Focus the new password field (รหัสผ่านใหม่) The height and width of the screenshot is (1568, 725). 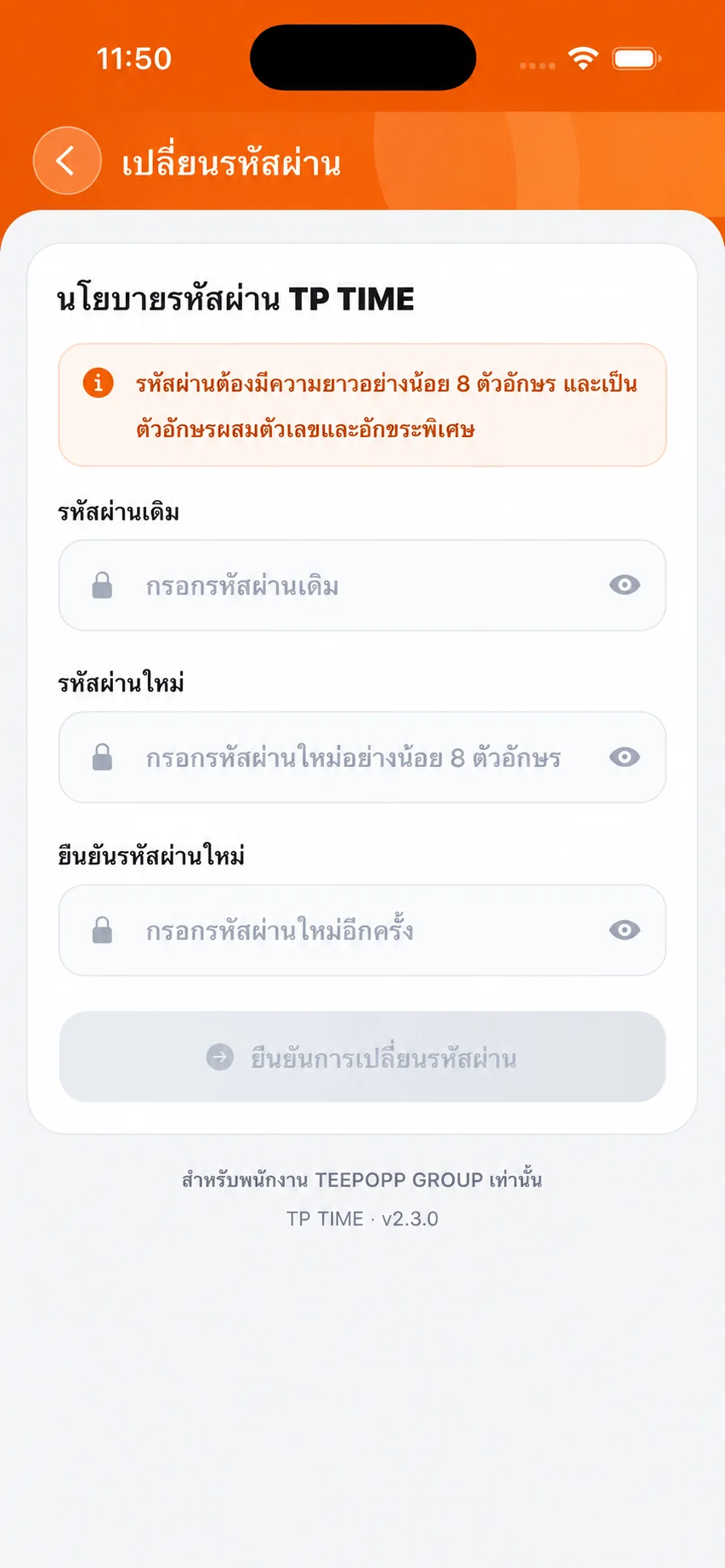[x=362, y=757]
